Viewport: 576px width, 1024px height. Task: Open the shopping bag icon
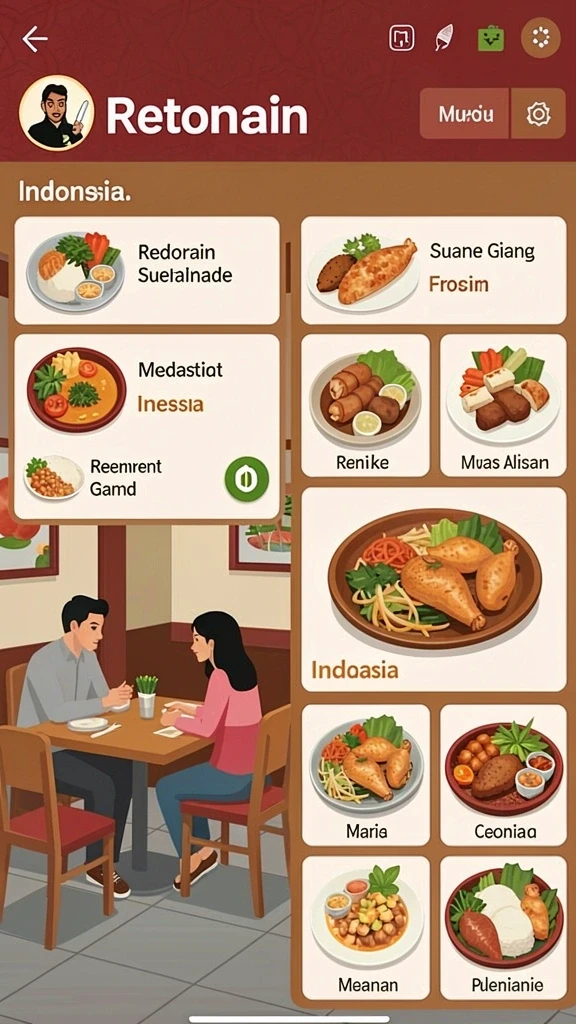(x=490, y=39)
